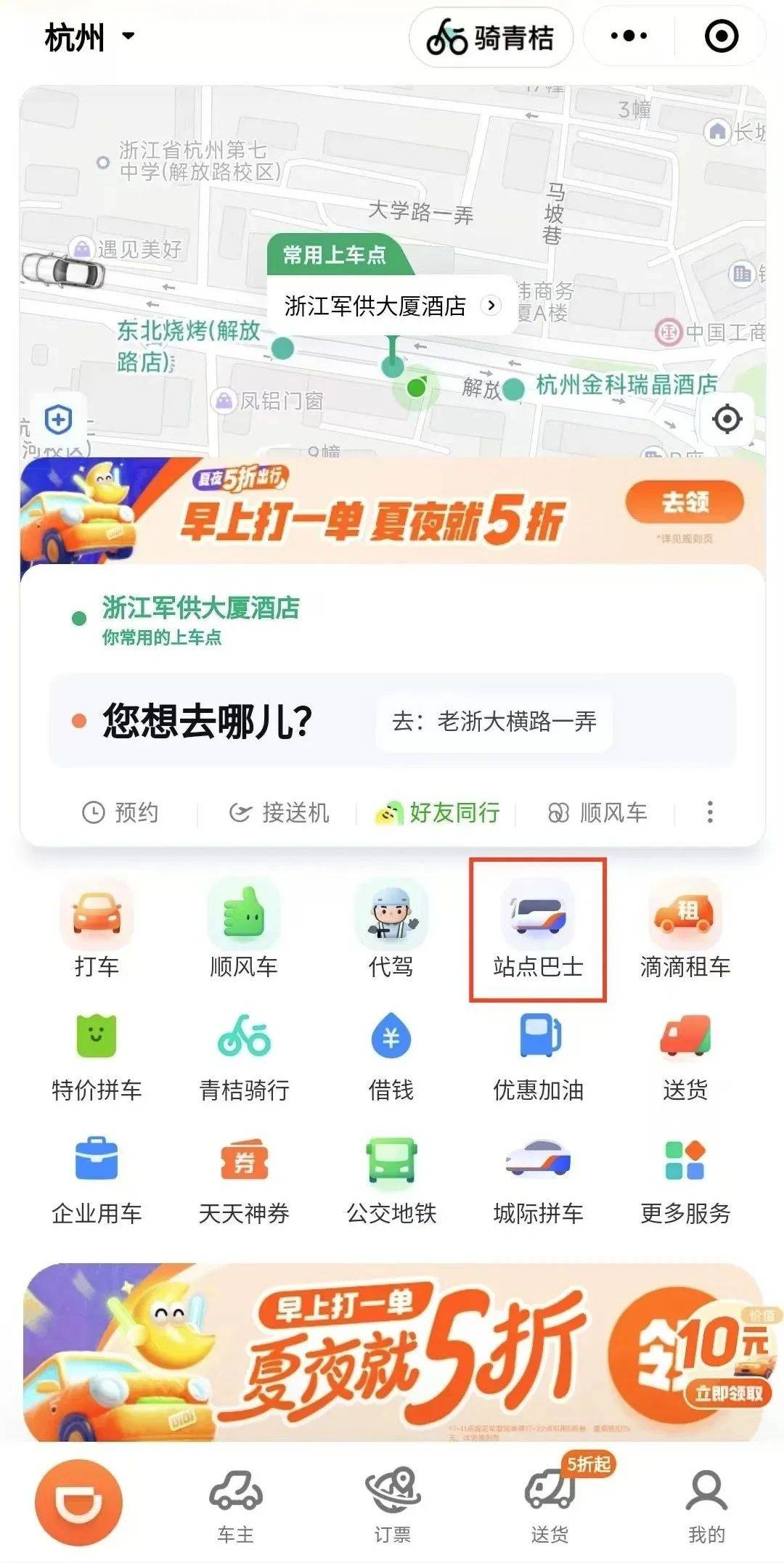Image resolution: width=784 pixels, height=1563 pixels.
Task: Open the 代驾 designated driver service
Action: click(391, 931)
